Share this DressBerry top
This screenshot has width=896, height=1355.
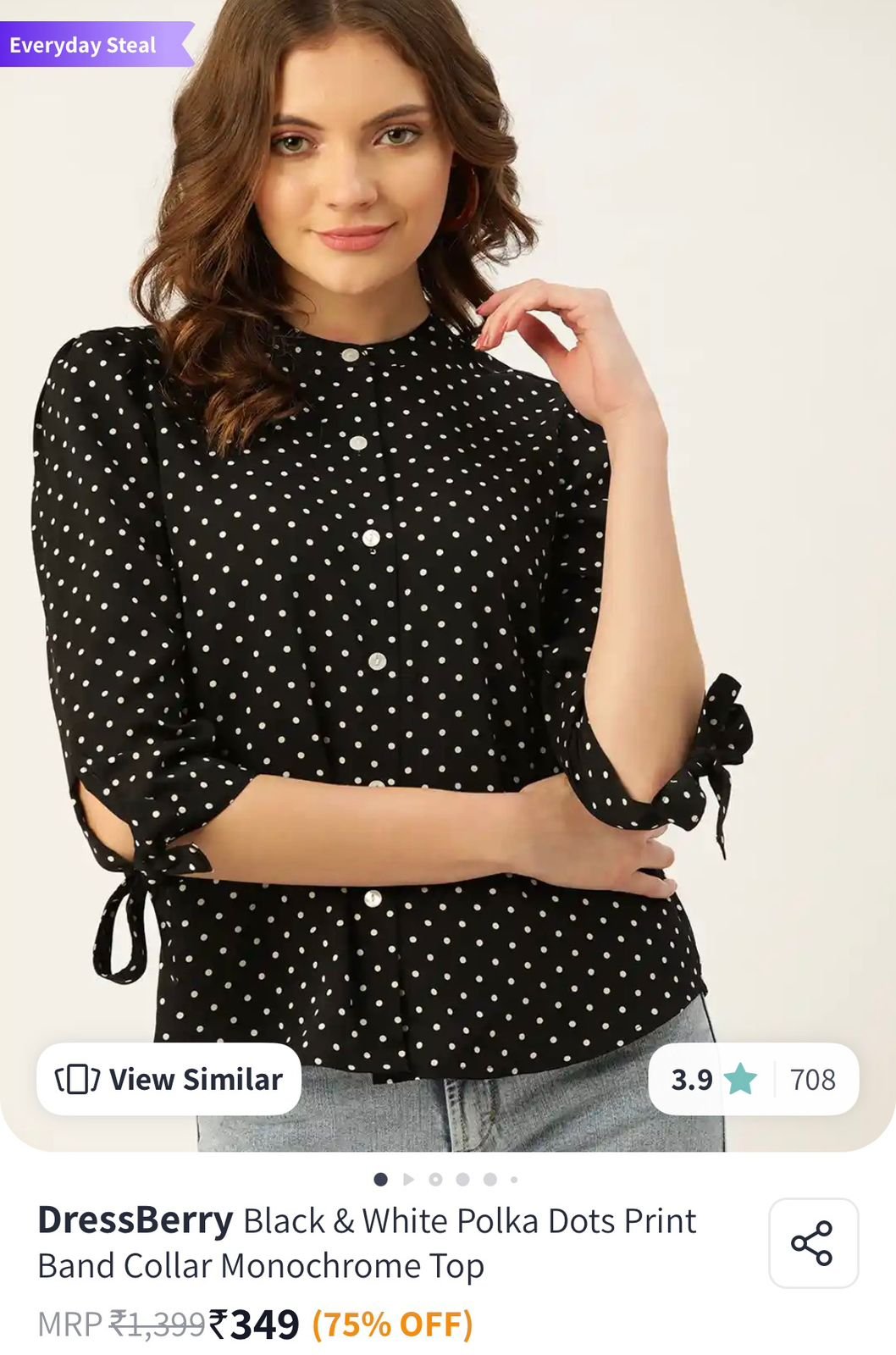813,1242
